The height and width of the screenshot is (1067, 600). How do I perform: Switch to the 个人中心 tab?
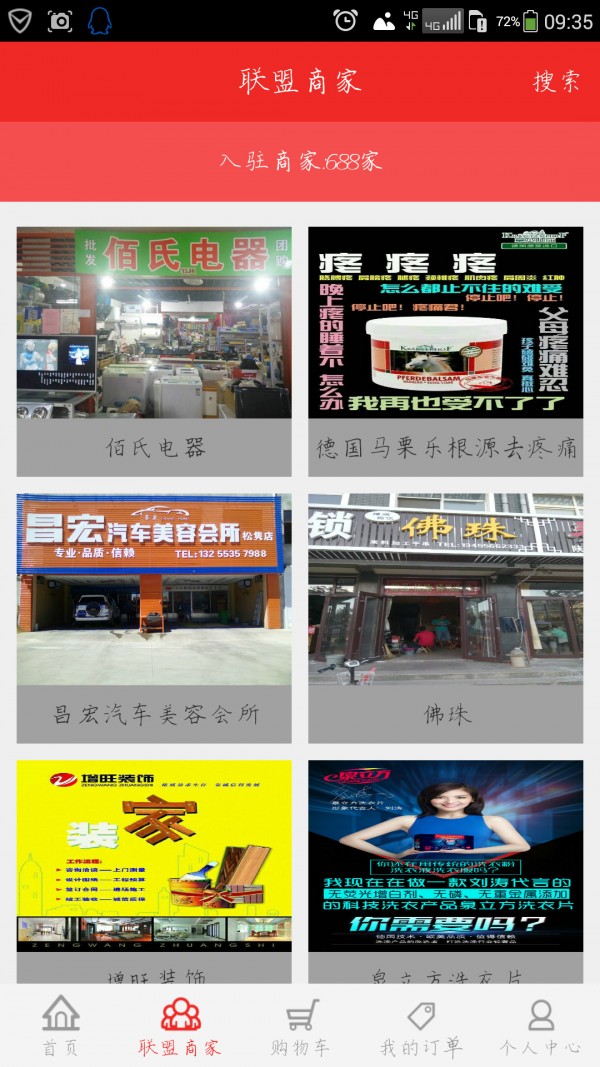click(540, 1026)
